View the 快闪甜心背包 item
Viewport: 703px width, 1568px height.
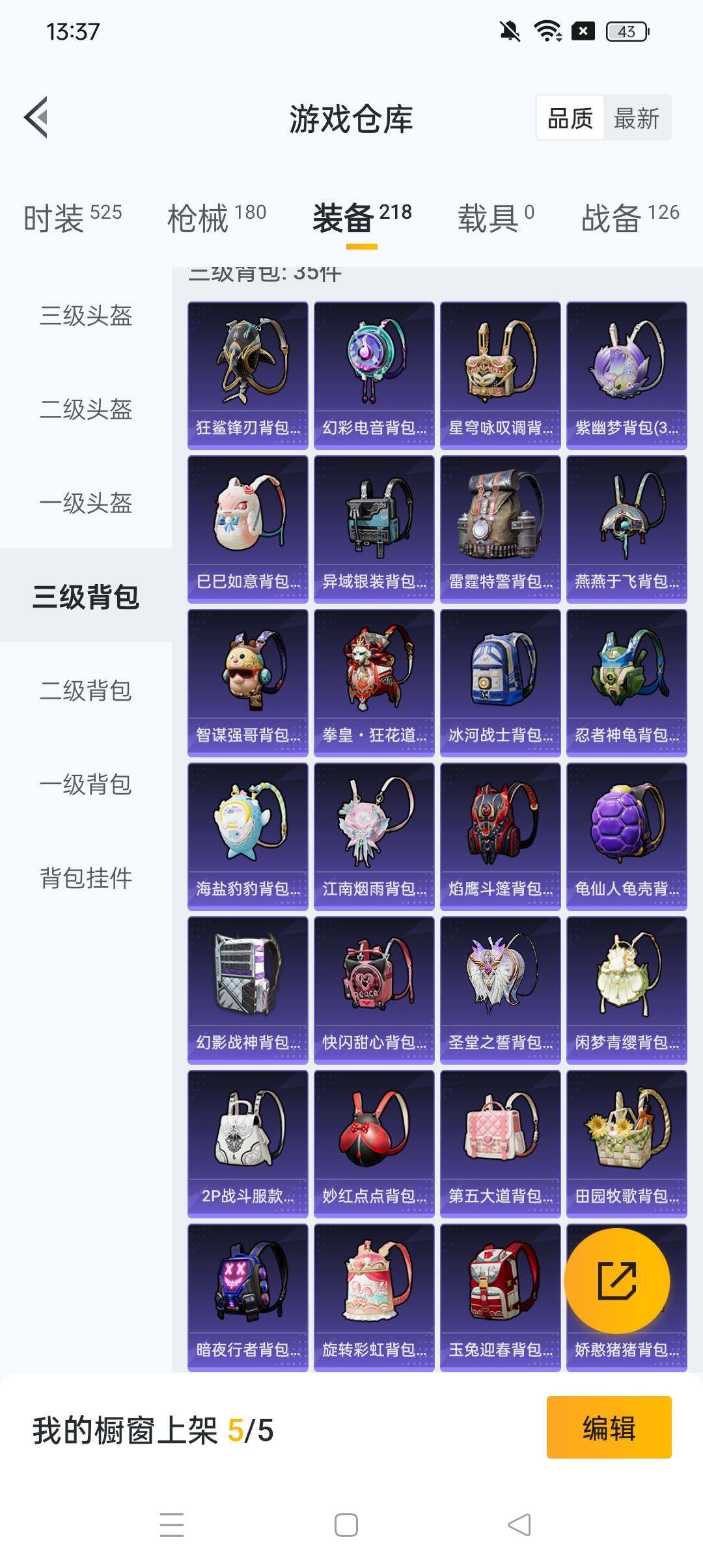pyautogui.click(x=374, y=990)
